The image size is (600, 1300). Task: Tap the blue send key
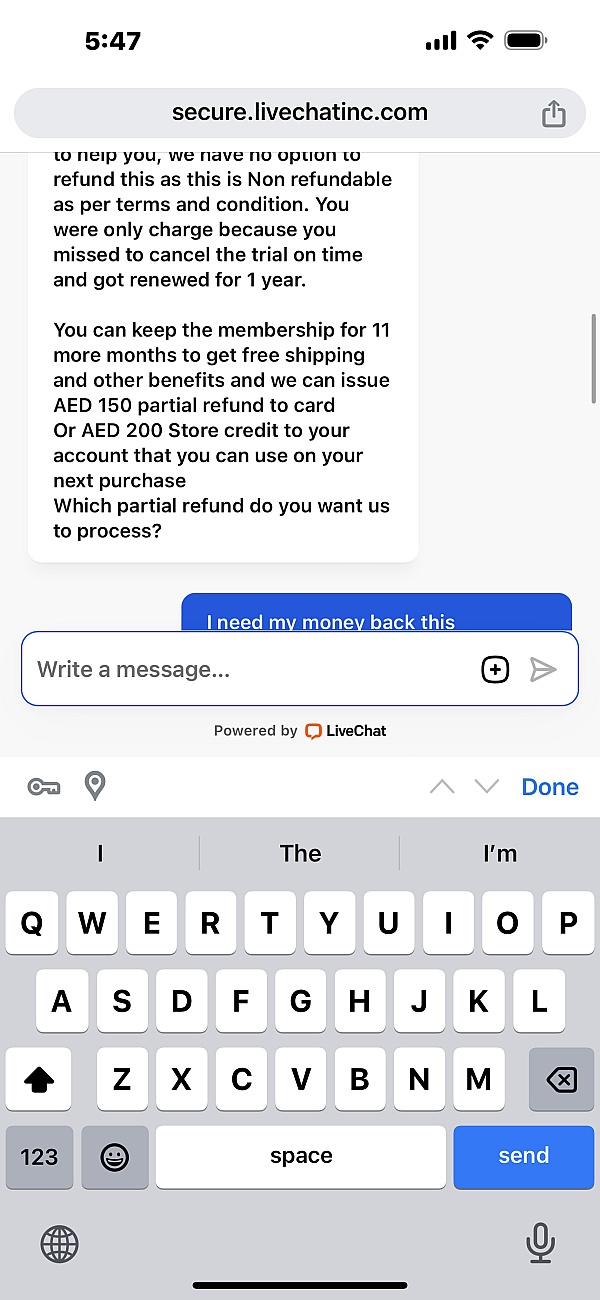[x=523, y=1157]
